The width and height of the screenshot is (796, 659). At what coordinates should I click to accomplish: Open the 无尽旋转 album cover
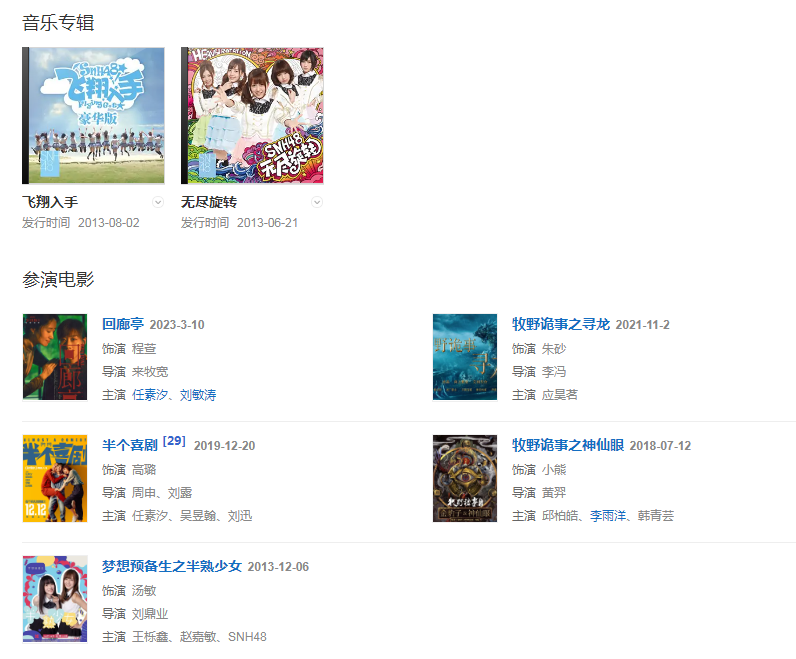252,115
